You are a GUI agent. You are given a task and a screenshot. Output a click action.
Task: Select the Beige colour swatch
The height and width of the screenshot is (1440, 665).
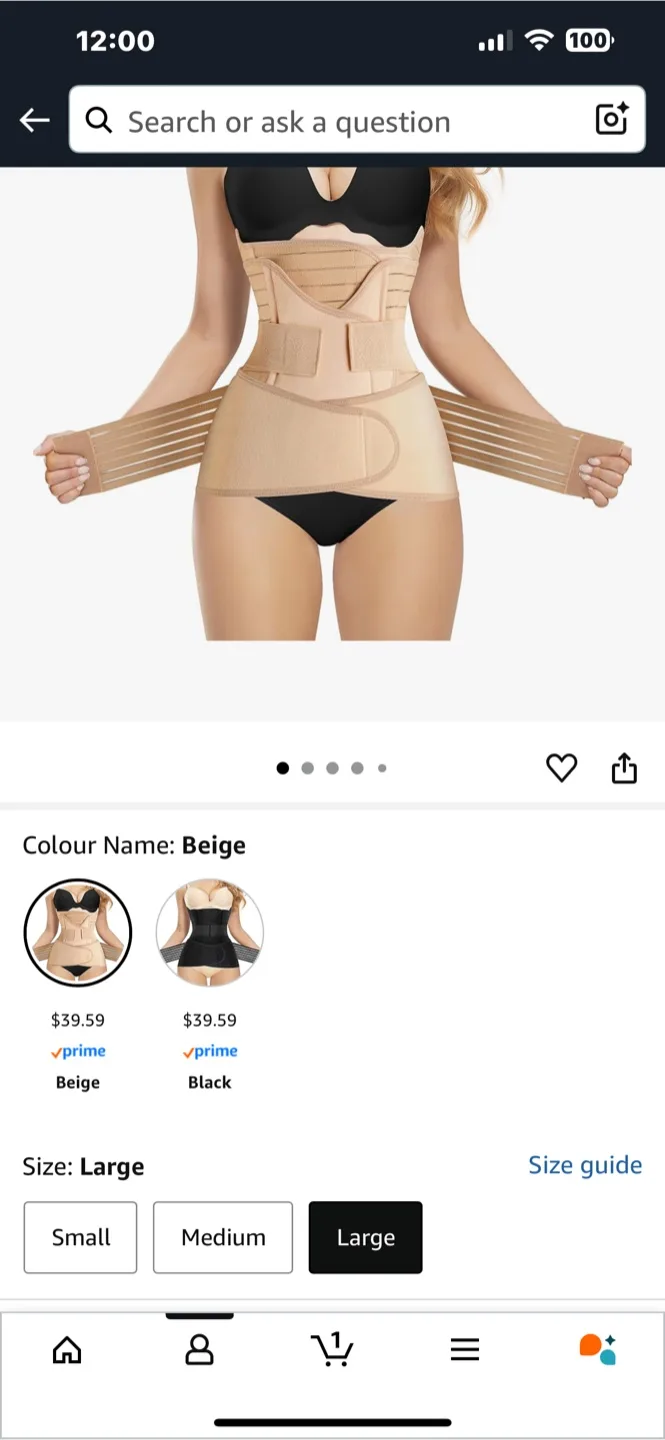point(78,933)
